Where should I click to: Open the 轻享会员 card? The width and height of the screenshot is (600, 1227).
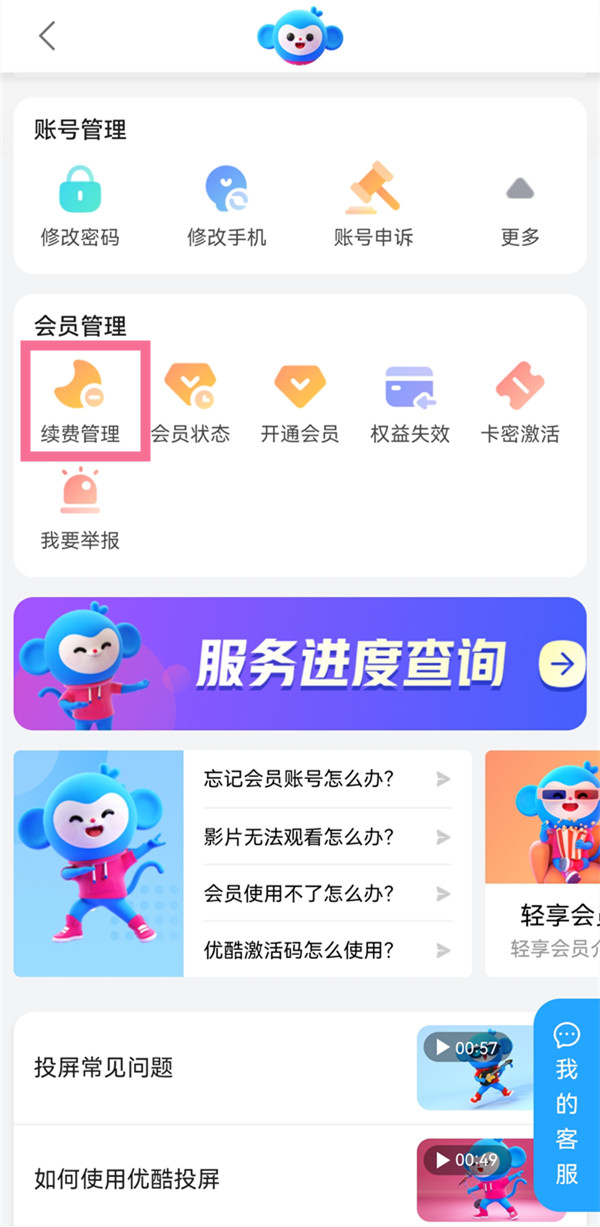coord(543,864)
